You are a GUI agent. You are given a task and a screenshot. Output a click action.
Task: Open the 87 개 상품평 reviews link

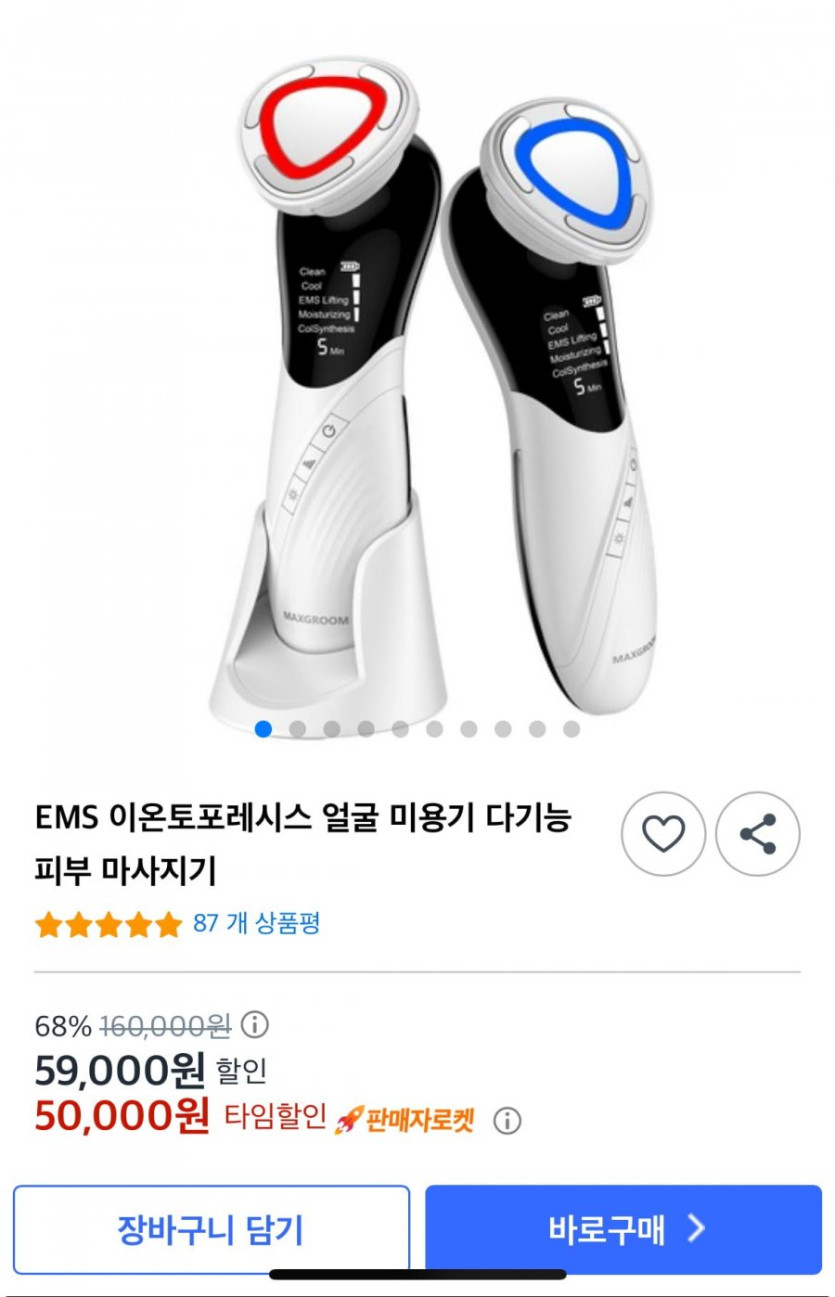tap(256, 923)
